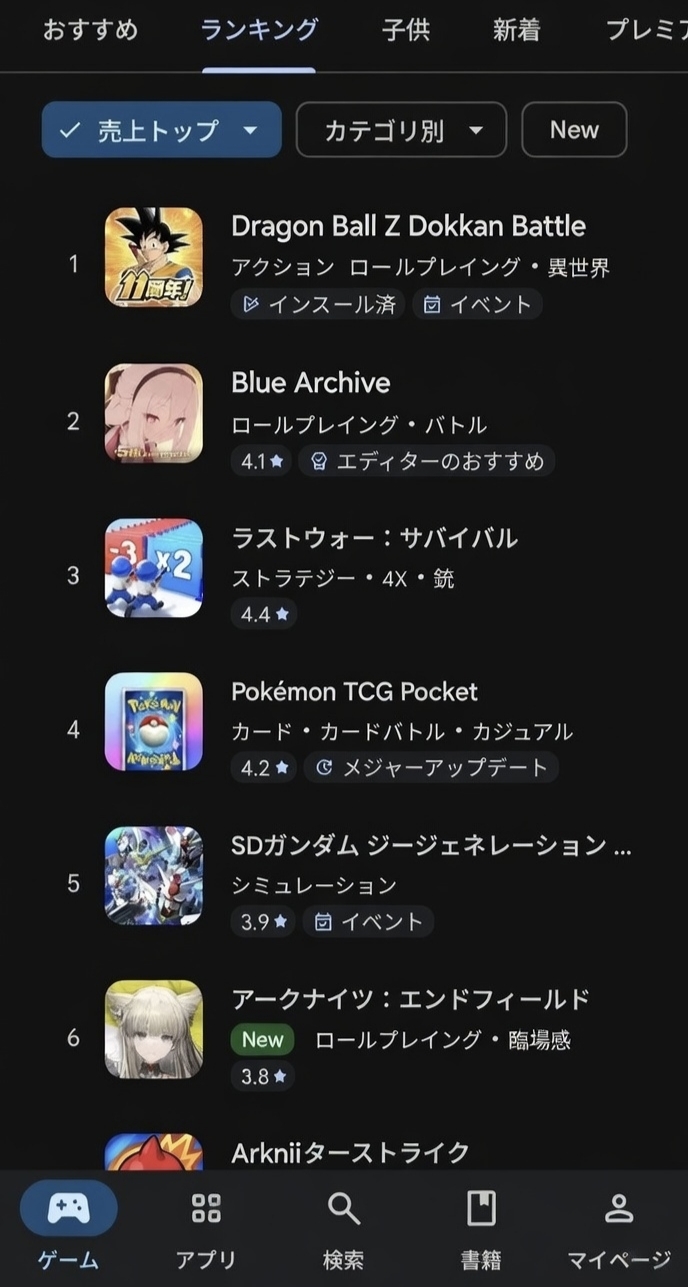The image size is (688, 1287).
Task: Switch to the おすすめ tab
Action: [x=90, y=30]
